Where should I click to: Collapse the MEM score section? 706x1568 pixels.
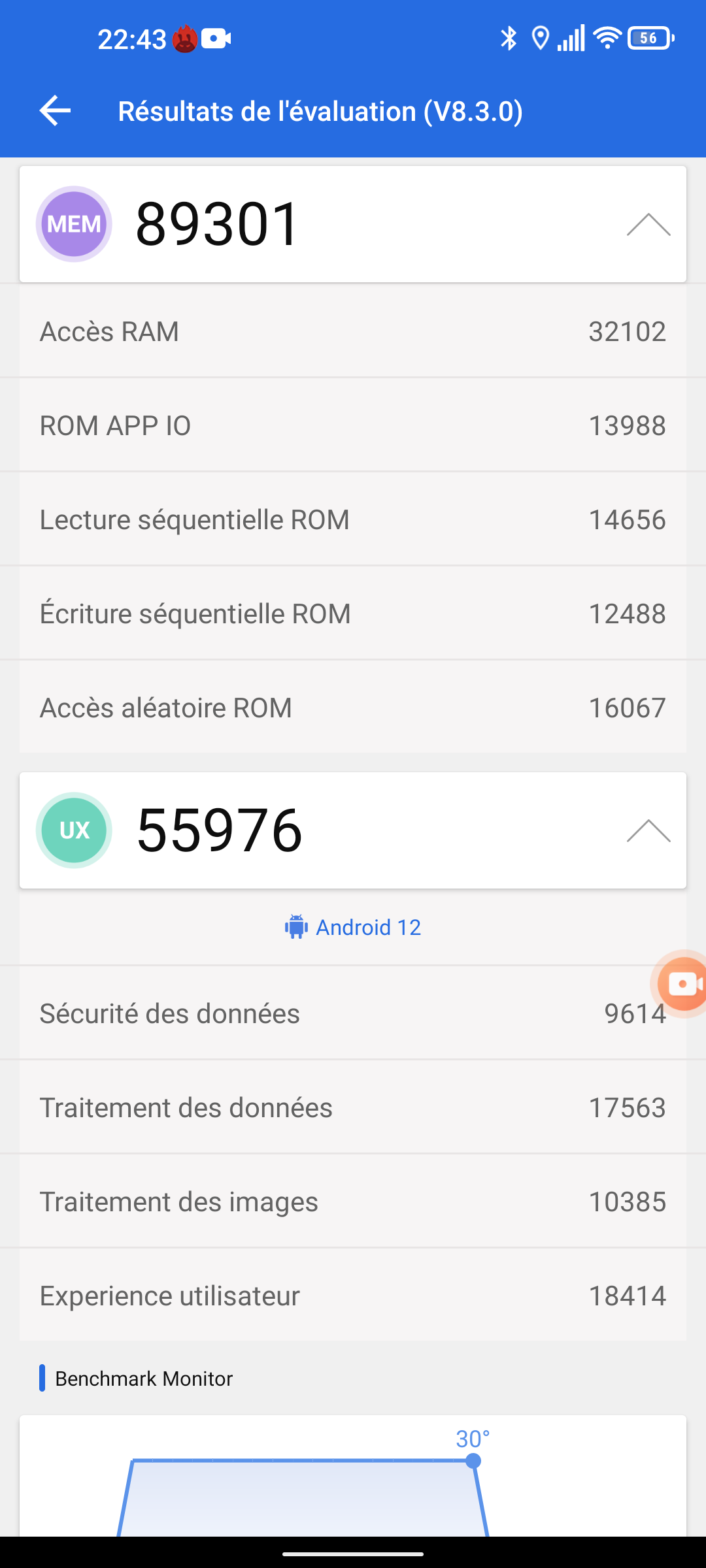[x=648, y=225]
